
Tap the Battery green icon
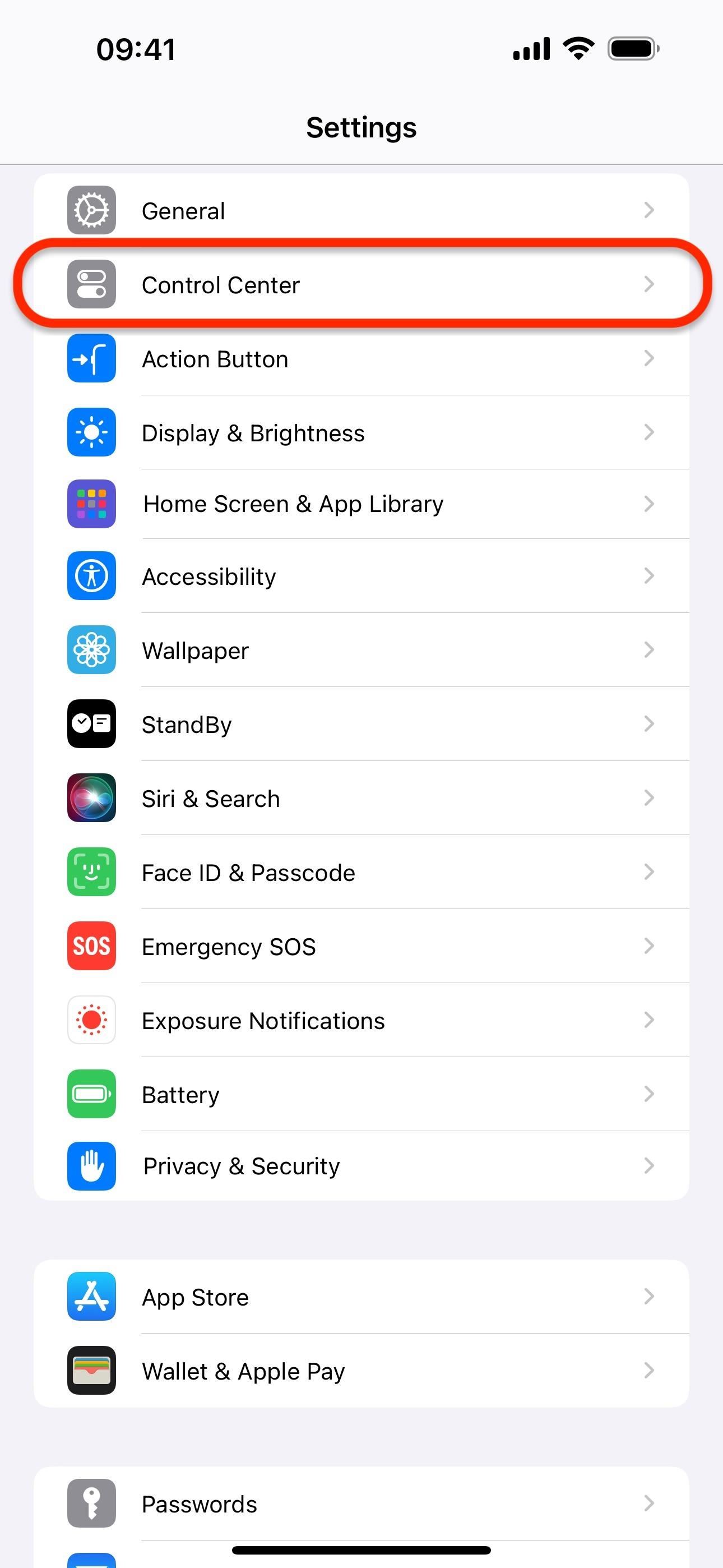click(x=91, y=1094)
